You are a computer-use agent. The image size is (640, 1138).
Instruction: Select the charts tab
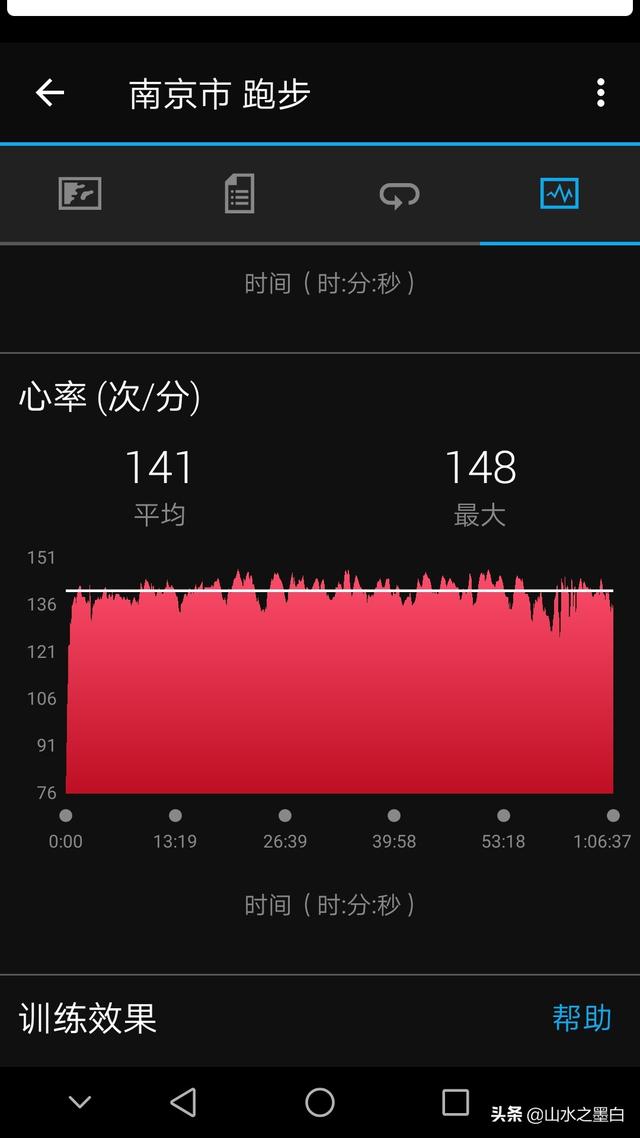click(559, 193)
